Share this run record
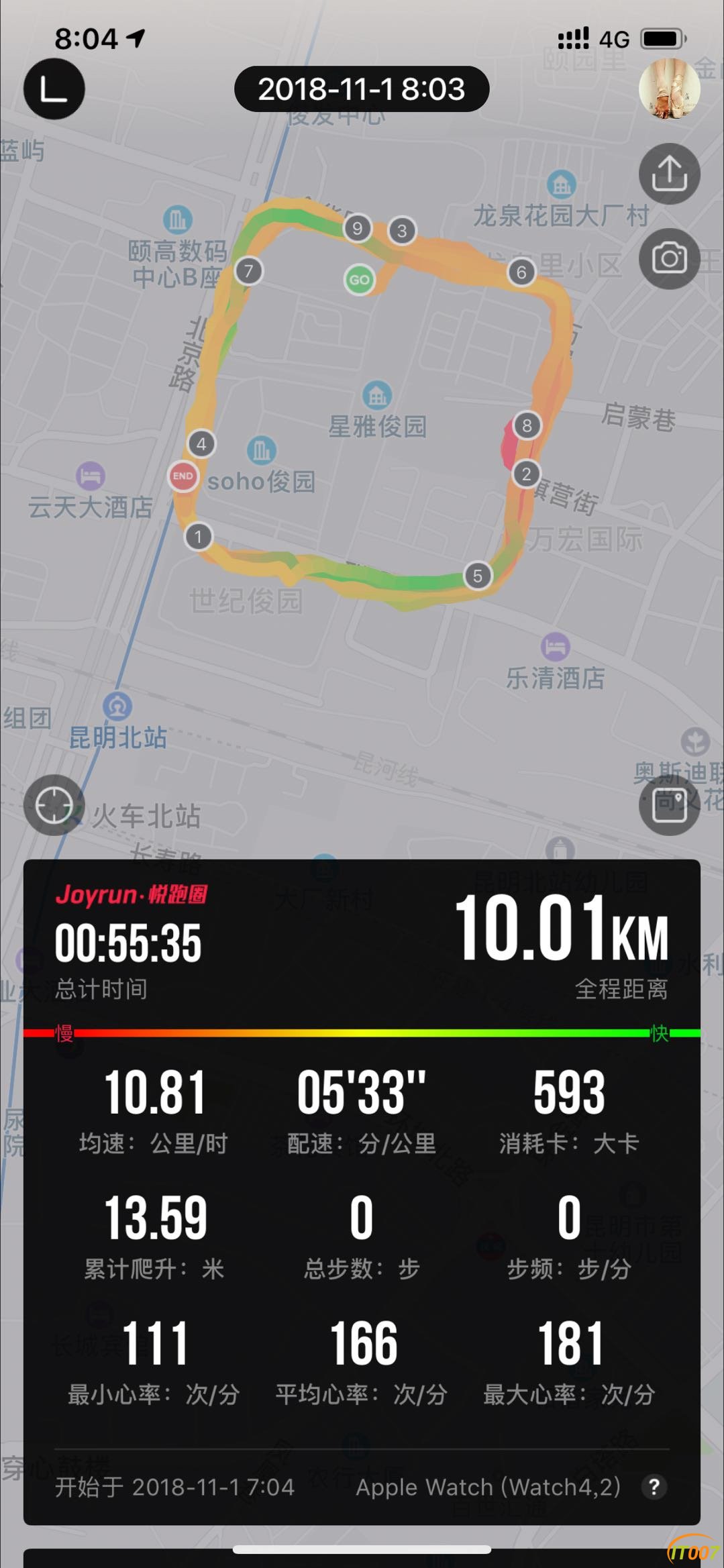 click(669, 174)
